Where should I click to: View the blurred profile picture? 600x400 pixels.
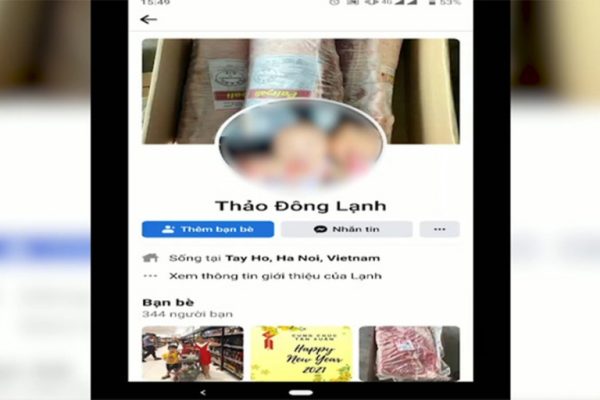point(300,147)
